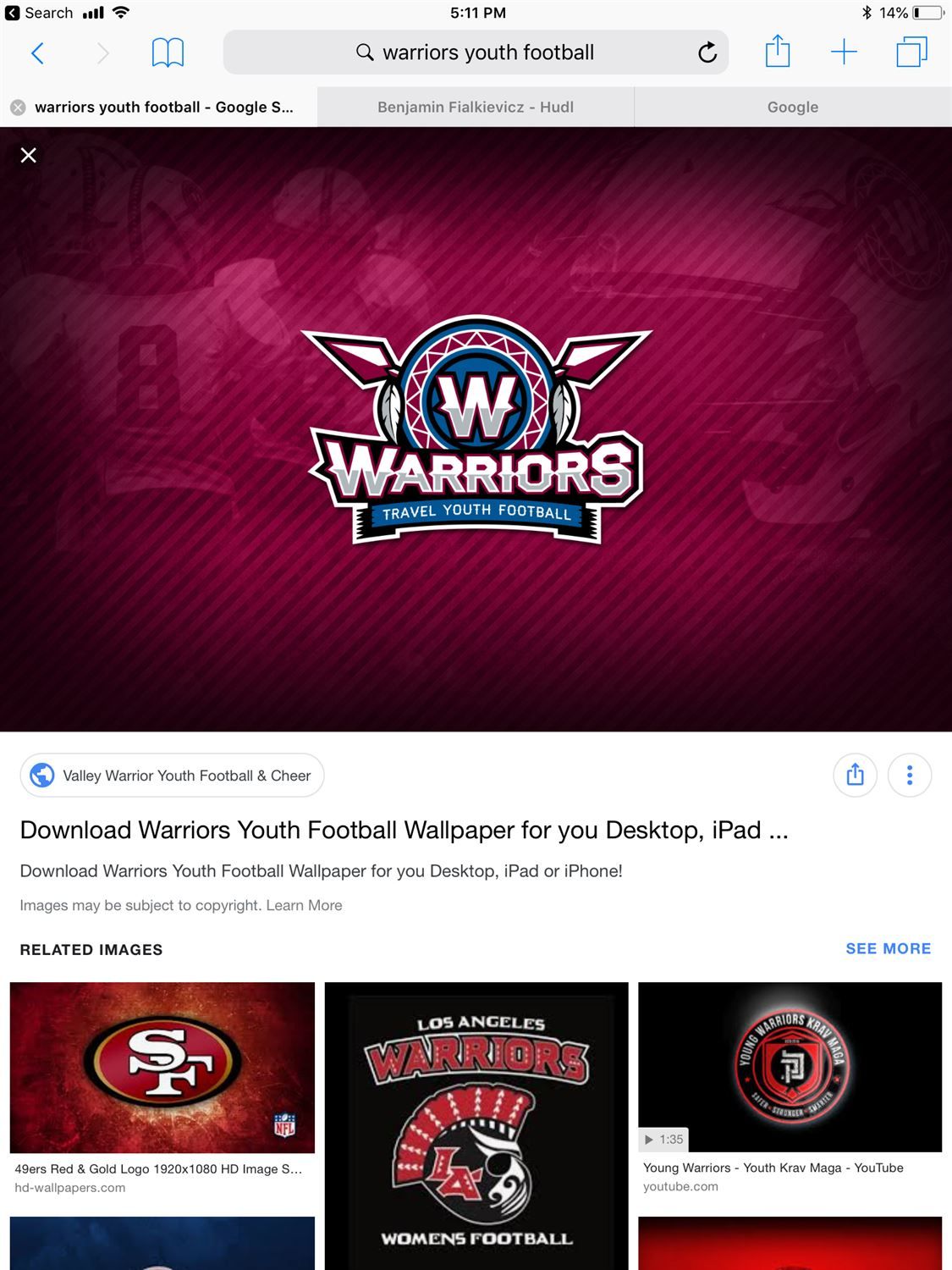Share this image result
Screen dimensions: 952x1270
[x=855, y=775]
